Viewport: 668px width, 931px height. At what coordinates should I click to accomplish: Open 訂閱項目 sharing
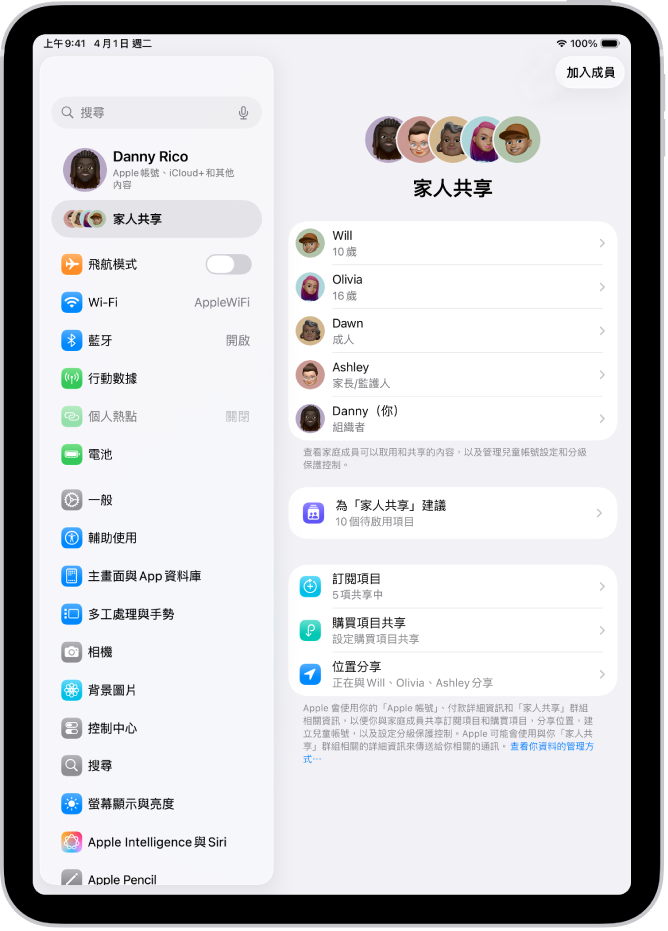click(452, 586)
